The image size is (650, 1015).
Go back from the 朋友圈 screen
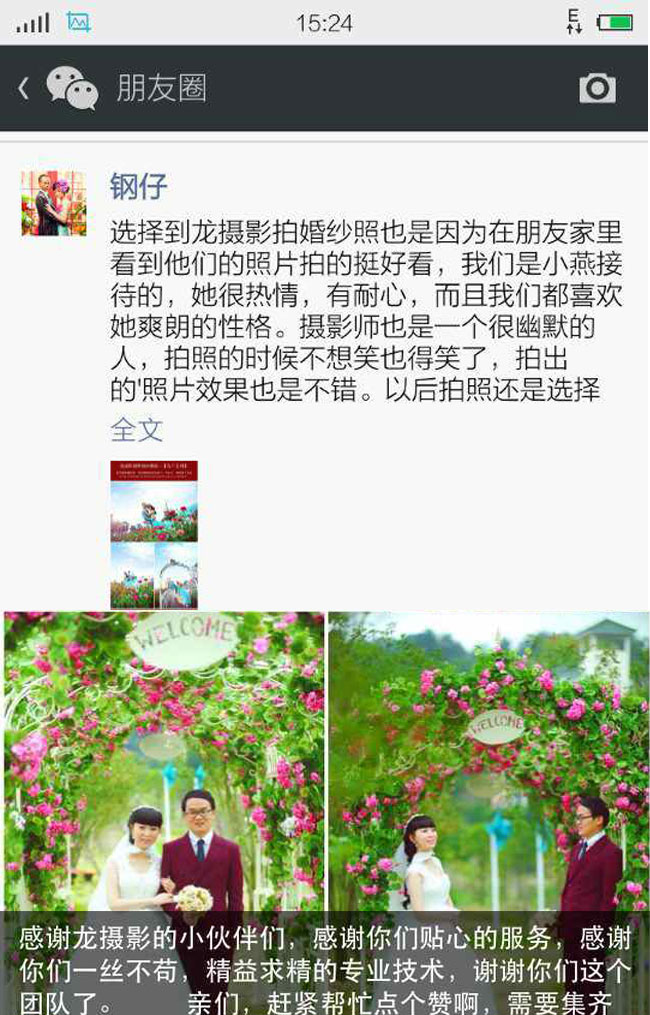pyautogui.click(x=24, y=88)
